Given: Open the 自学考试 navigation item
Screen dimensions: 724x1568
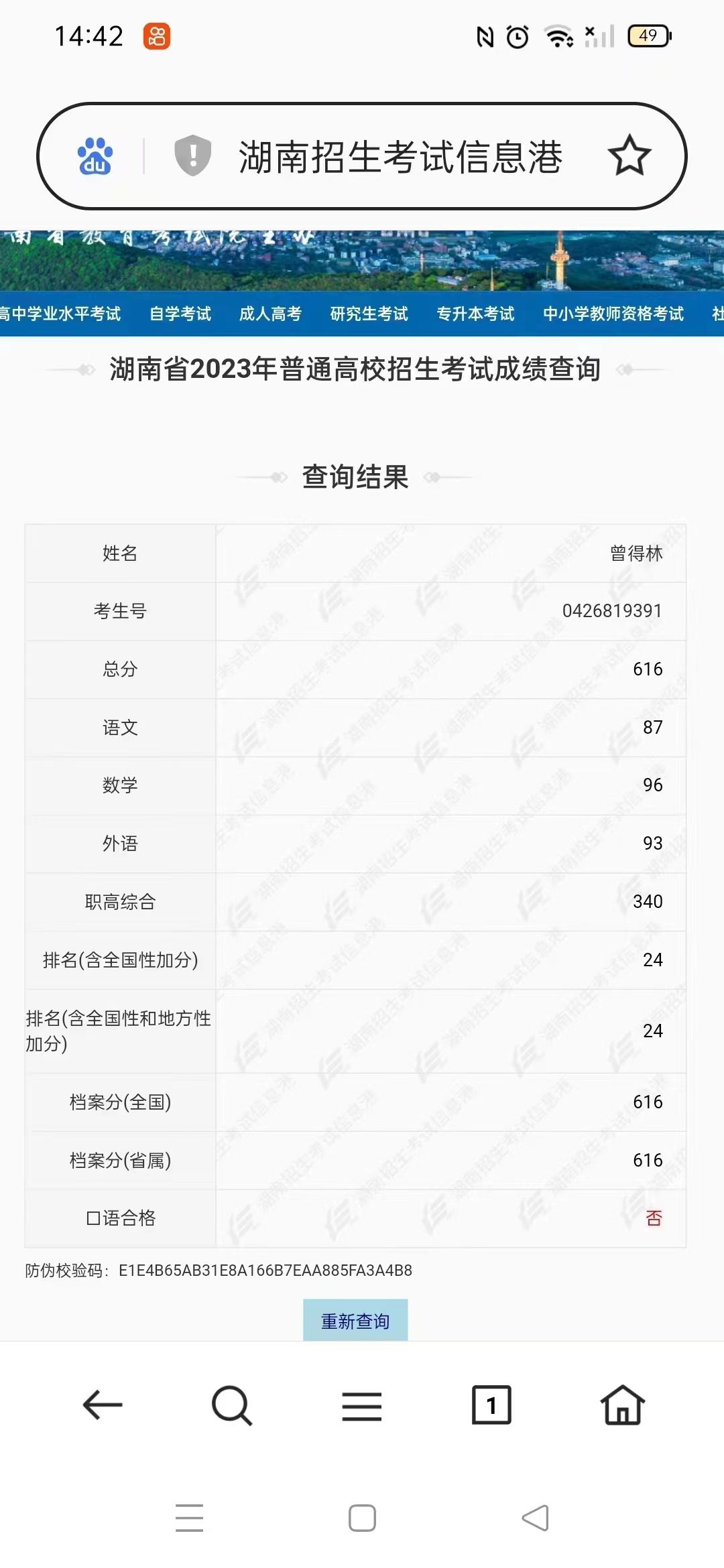Looking at the screenshot, I should click(180, 314).
